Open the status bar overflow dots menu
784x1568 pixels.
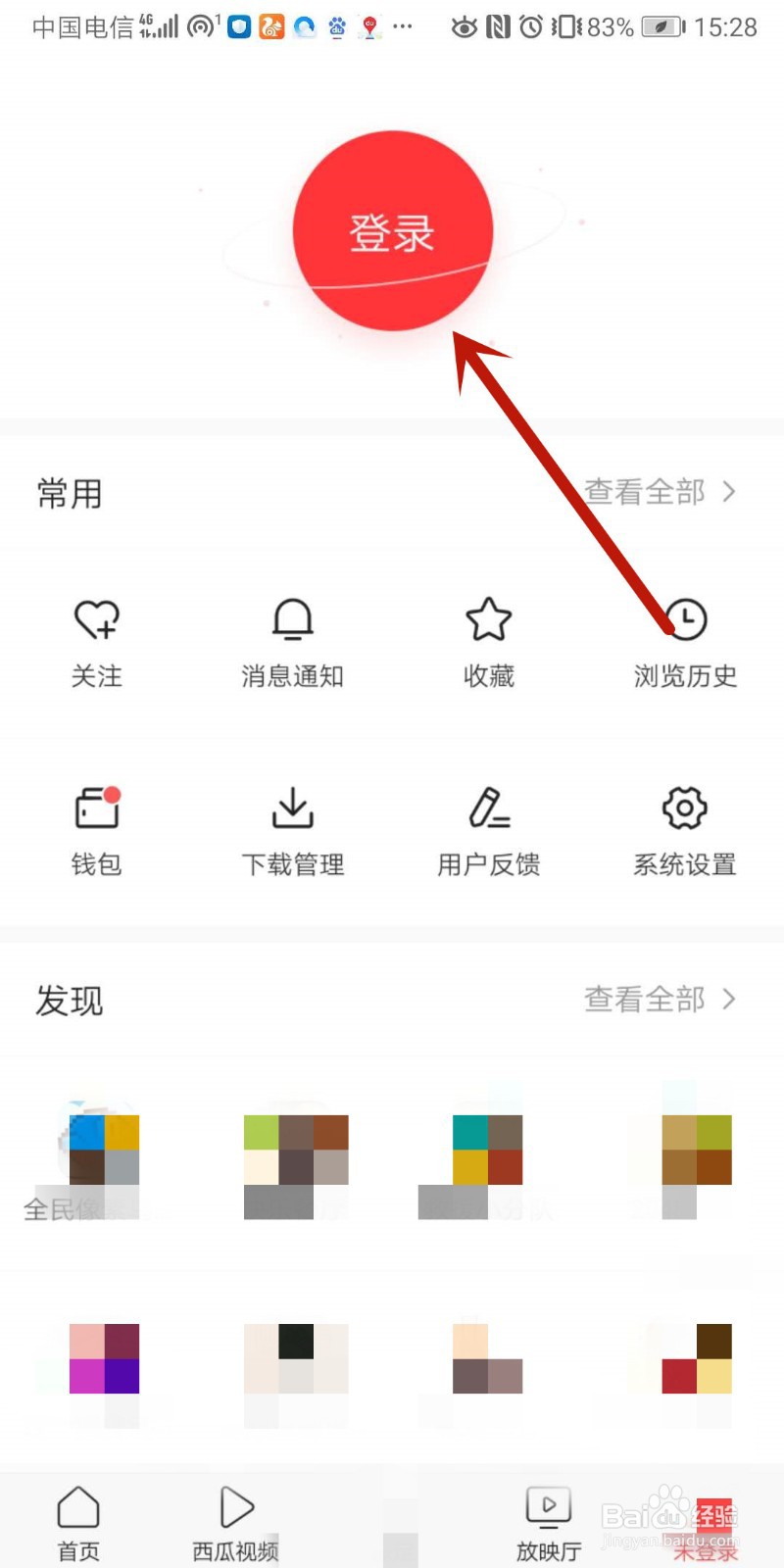coord(403,26)
